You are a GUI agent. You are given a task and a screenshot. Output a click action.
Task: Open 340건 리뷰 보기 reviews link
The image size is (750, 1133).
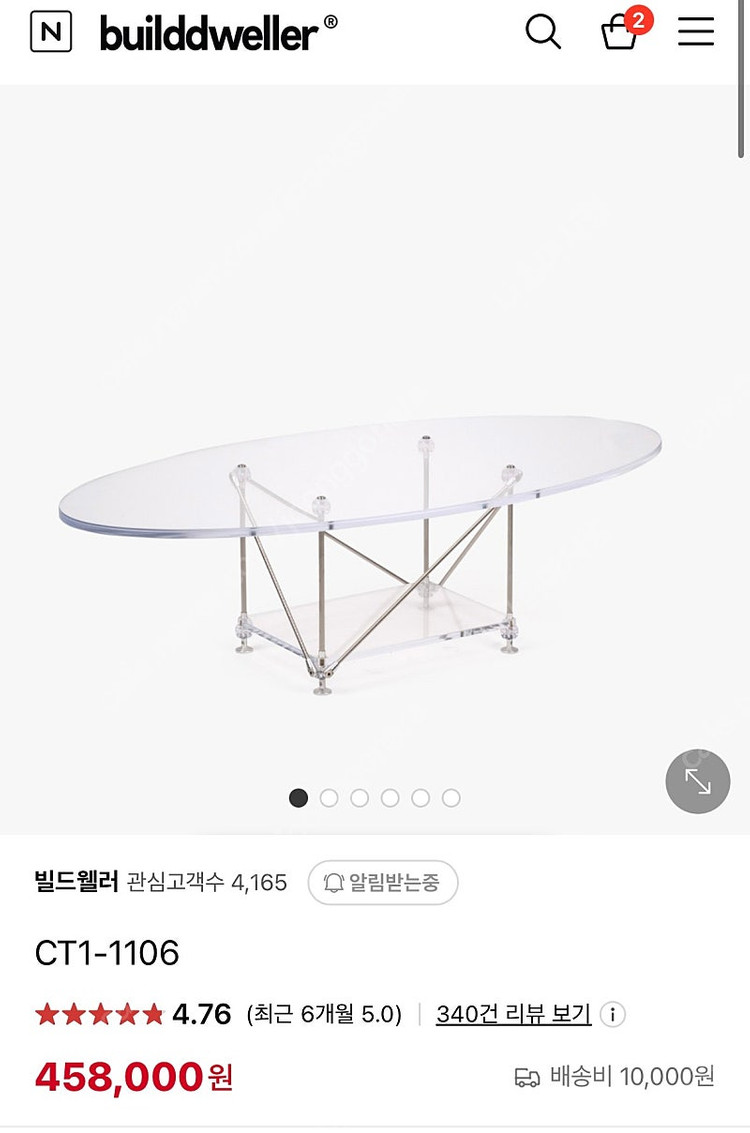pyautogui.click(x=512, y=1015)
